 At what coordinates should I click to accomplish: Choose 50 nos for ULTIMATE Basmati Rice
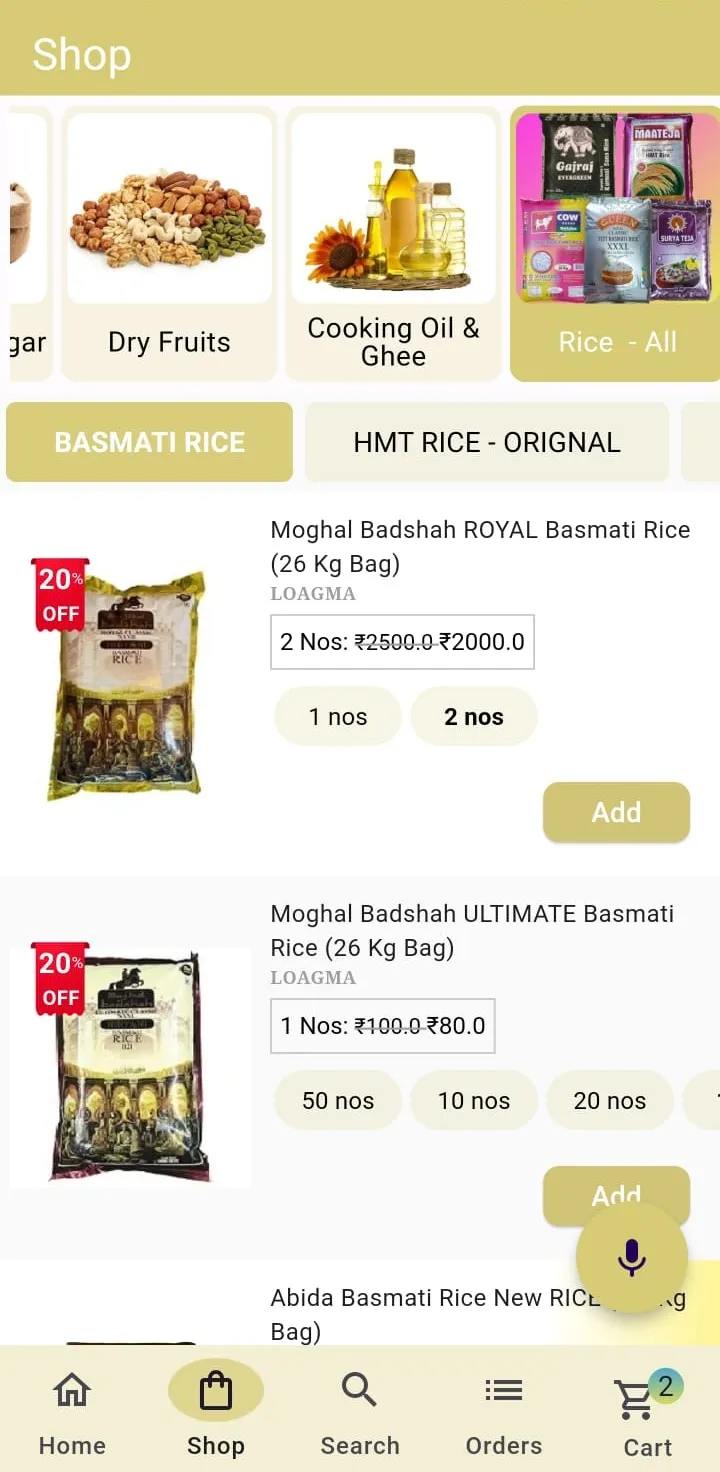(337, 1100)
